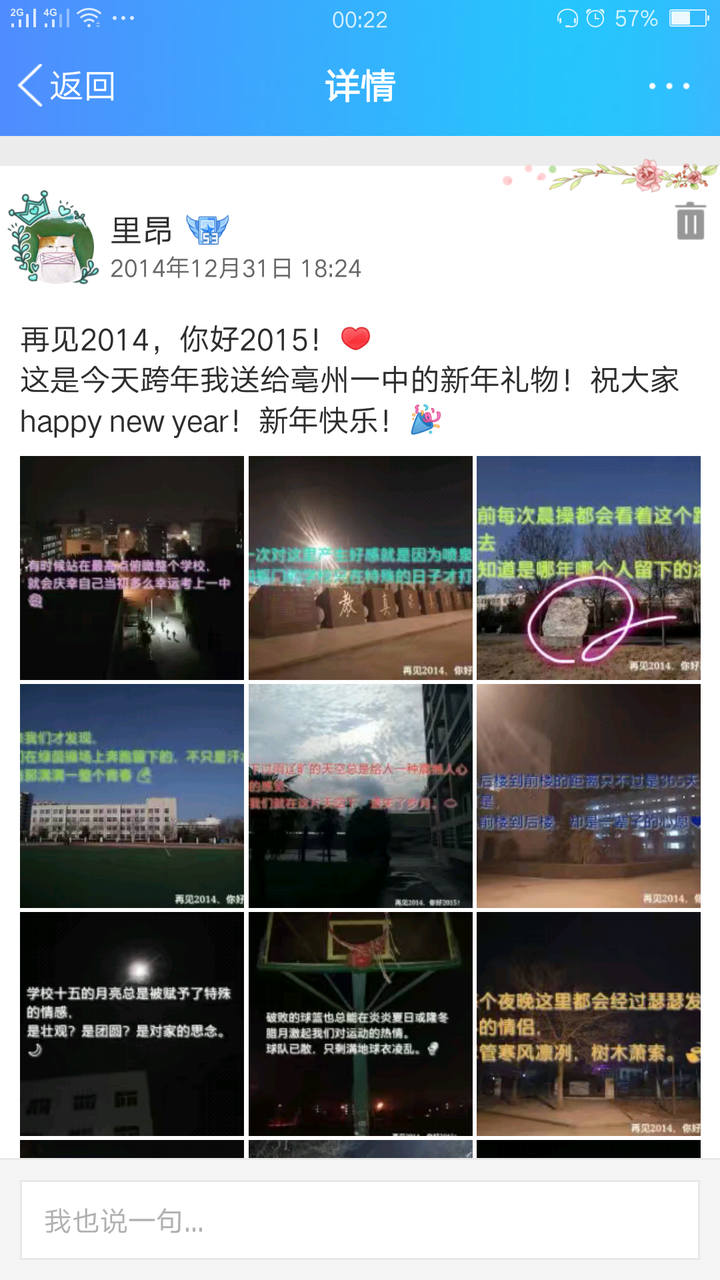Open 里昂's username link
Screen dimensions: 720x1280
141,230
